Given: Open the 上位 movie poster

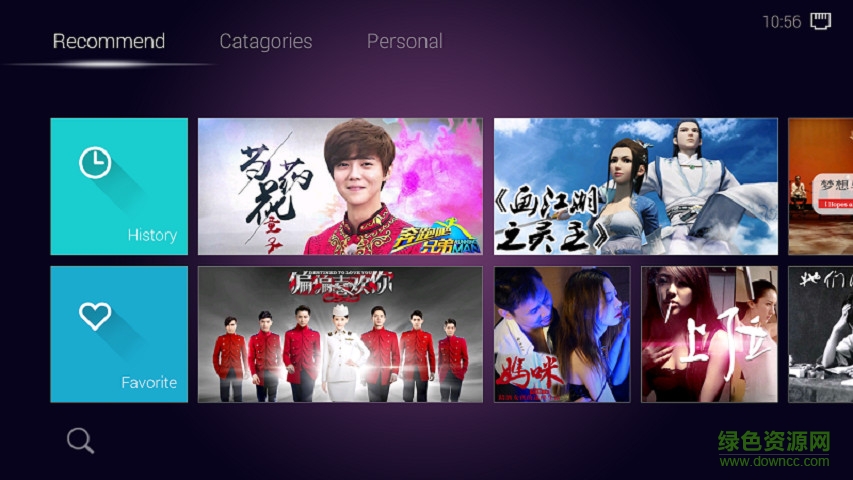Looking at the screenshot, I should [x=710, y=334].
